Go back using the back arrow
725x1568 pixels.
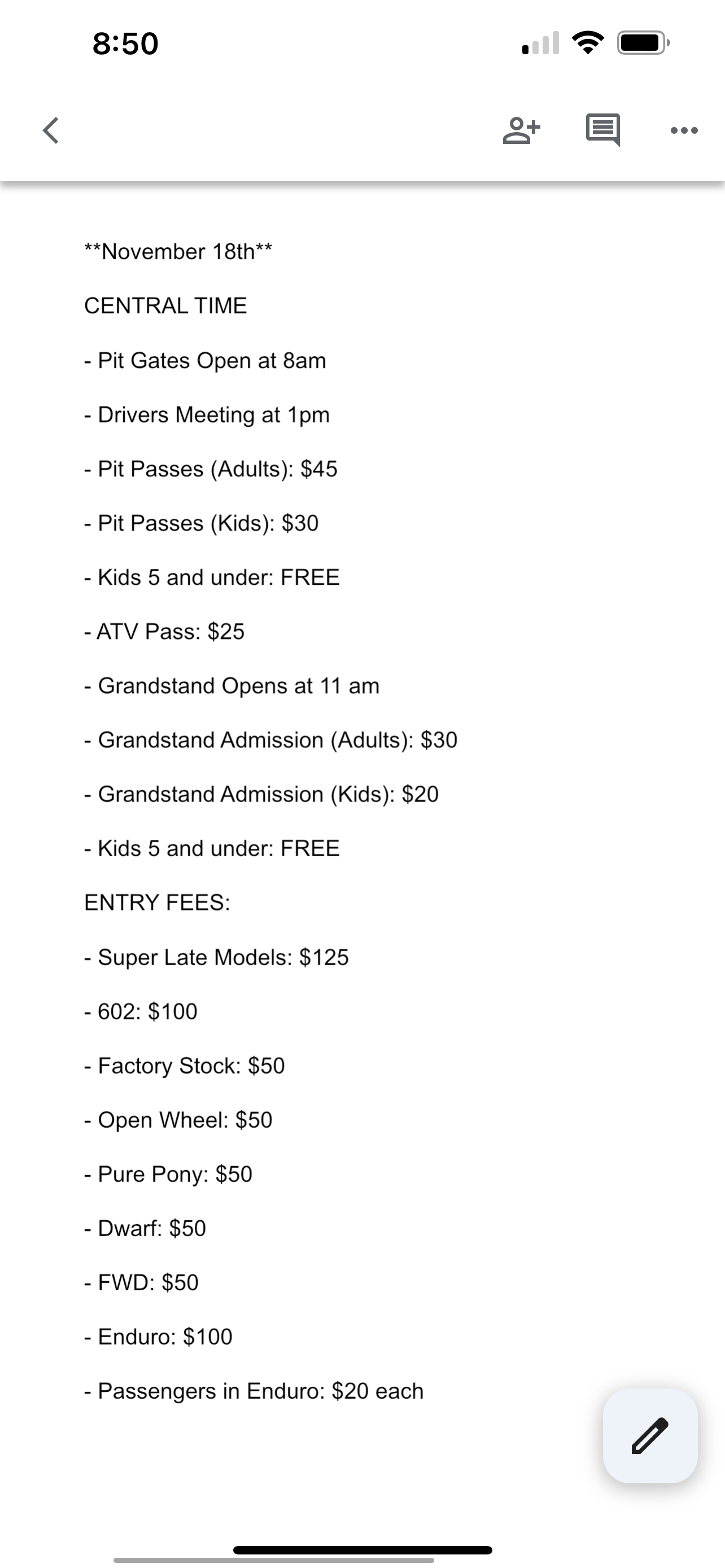[51, 130]
